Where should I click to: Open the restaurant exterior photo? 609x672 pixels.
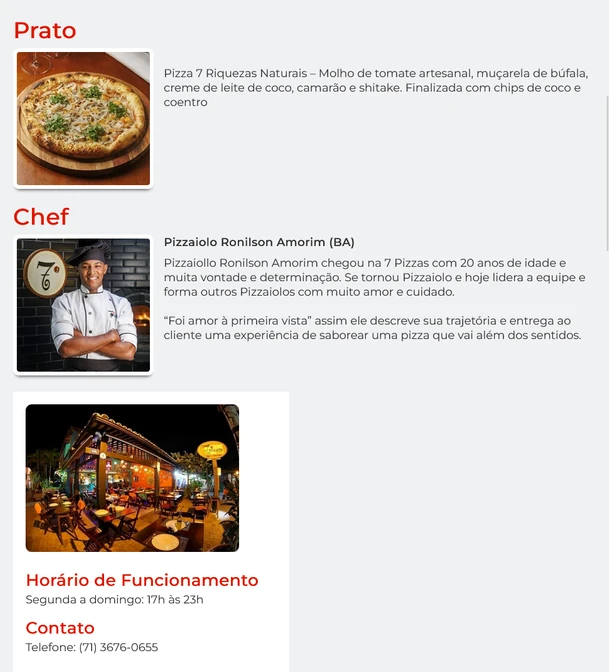click(x=132, y=478)
